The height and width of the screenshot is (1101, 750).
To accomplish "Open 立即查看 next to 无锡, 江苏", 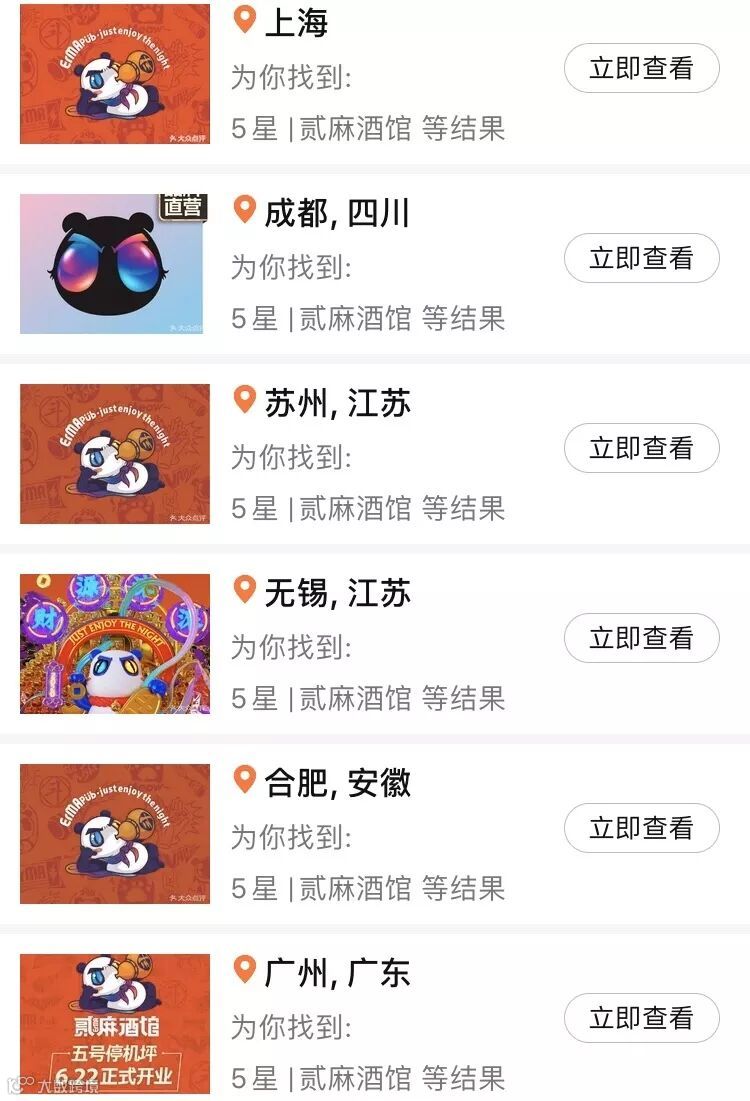I will pos(641,638).
